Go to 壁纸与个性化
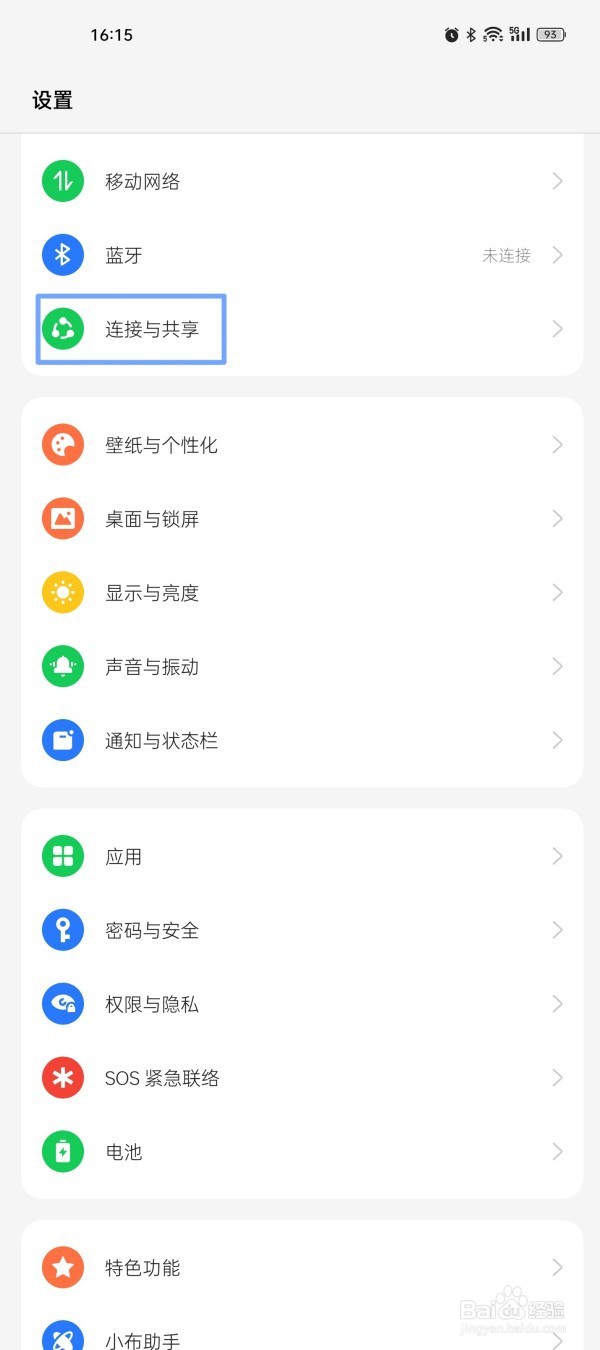Image resolution: width=600 pixels, height=1350 pixels. pos(300,445)
